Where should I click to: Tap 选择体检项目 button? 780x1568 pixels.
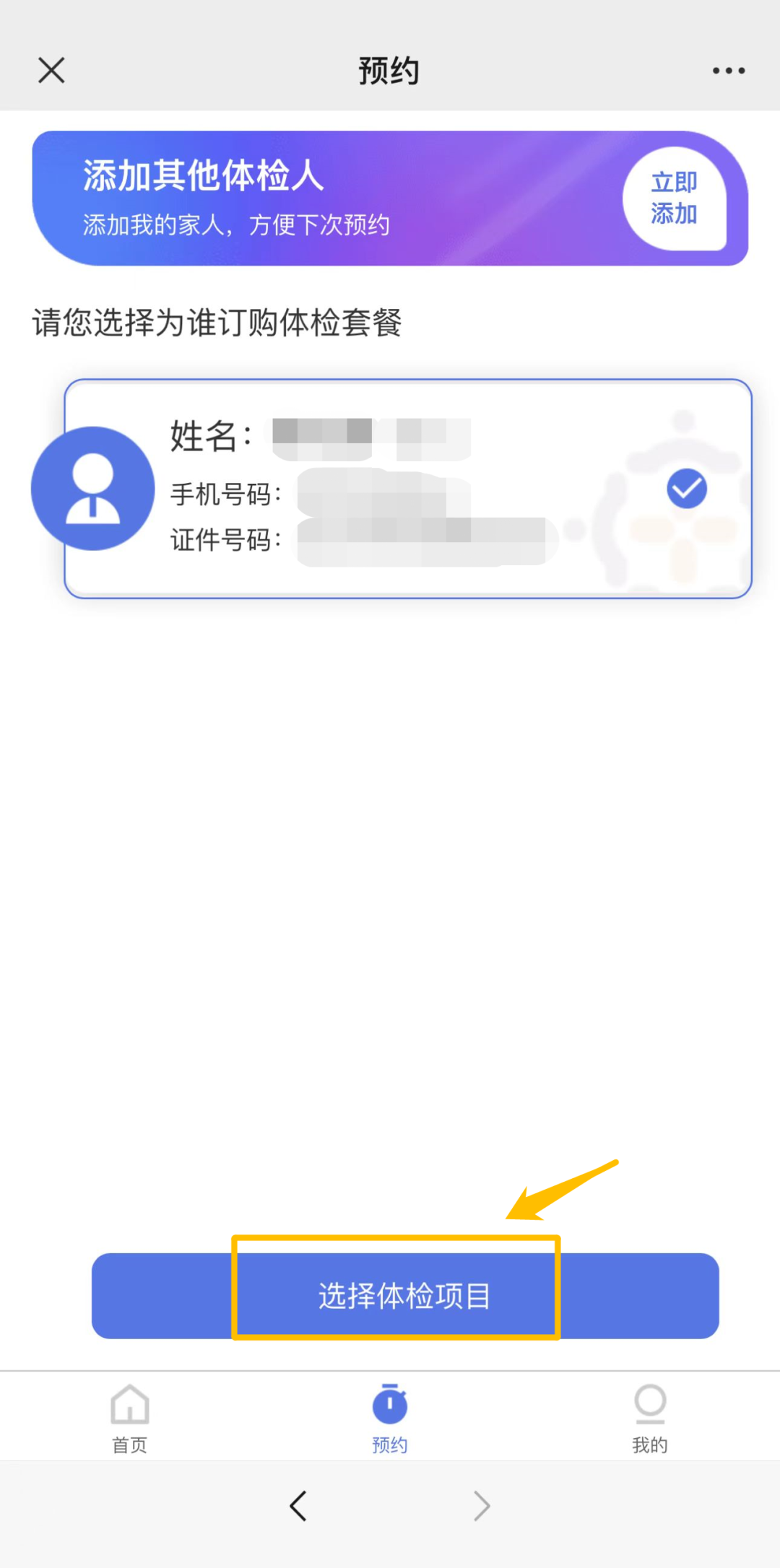coord(404,1295)
